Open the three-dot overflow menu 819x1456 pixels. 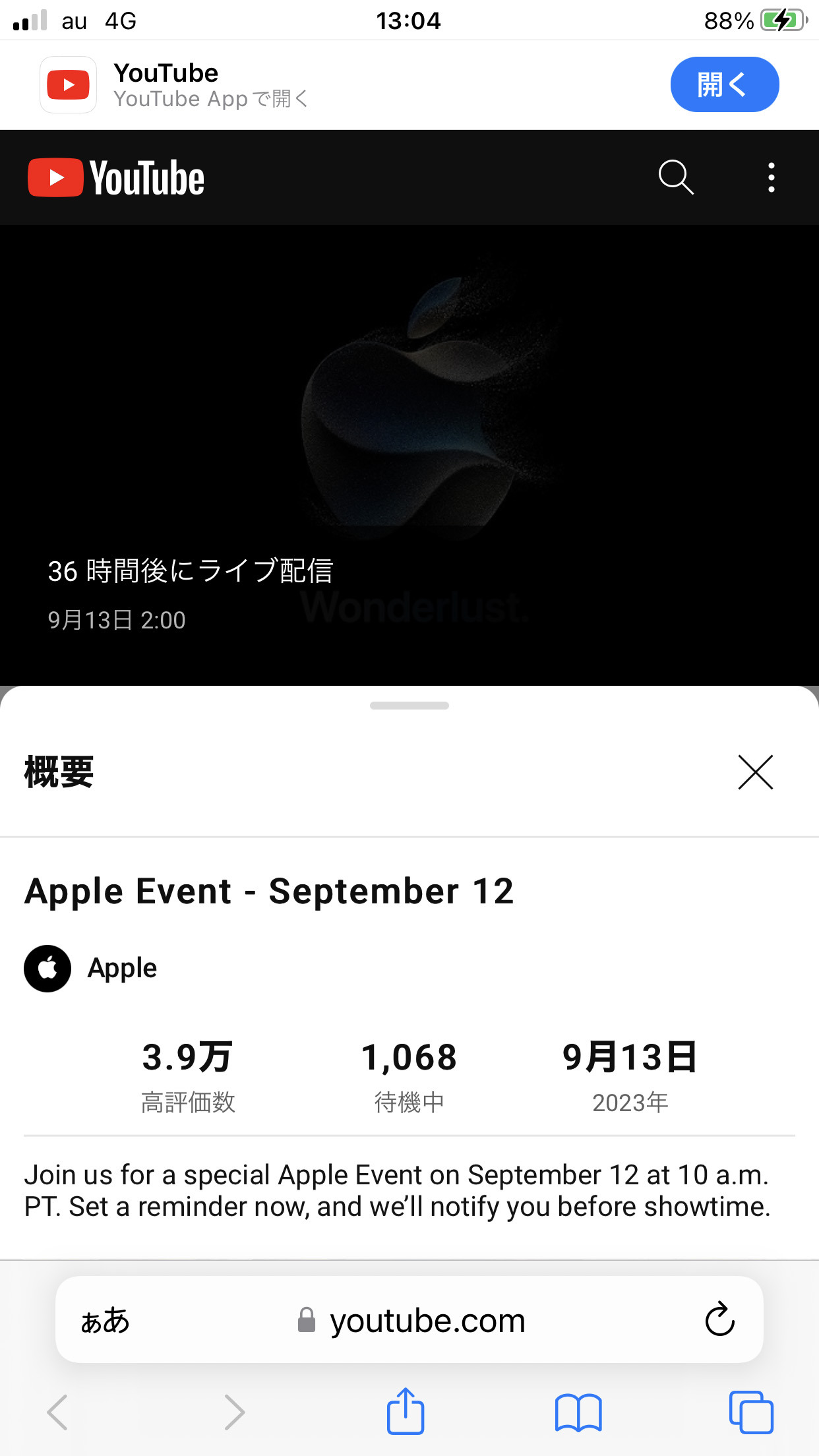pyautogui.click(x=771, y=177)
